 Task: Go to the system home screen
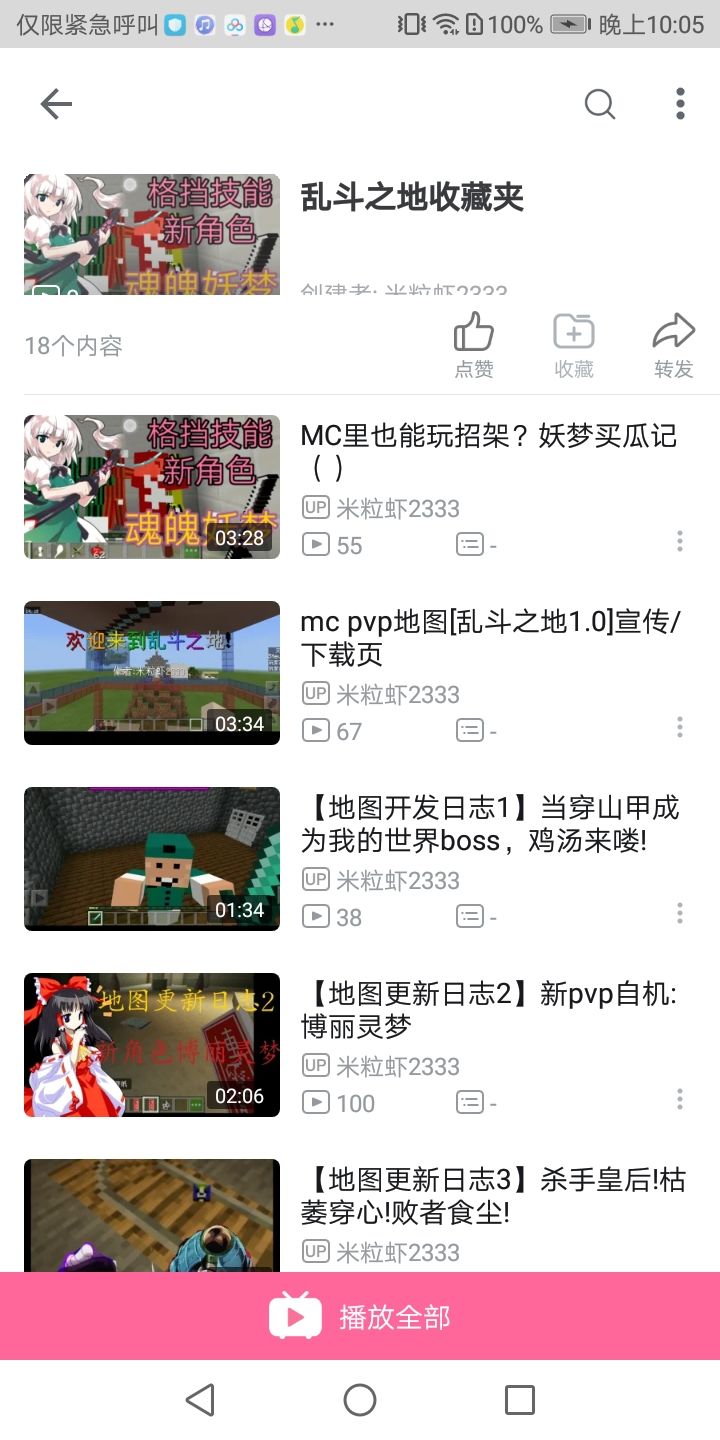tap(360, 1400)
